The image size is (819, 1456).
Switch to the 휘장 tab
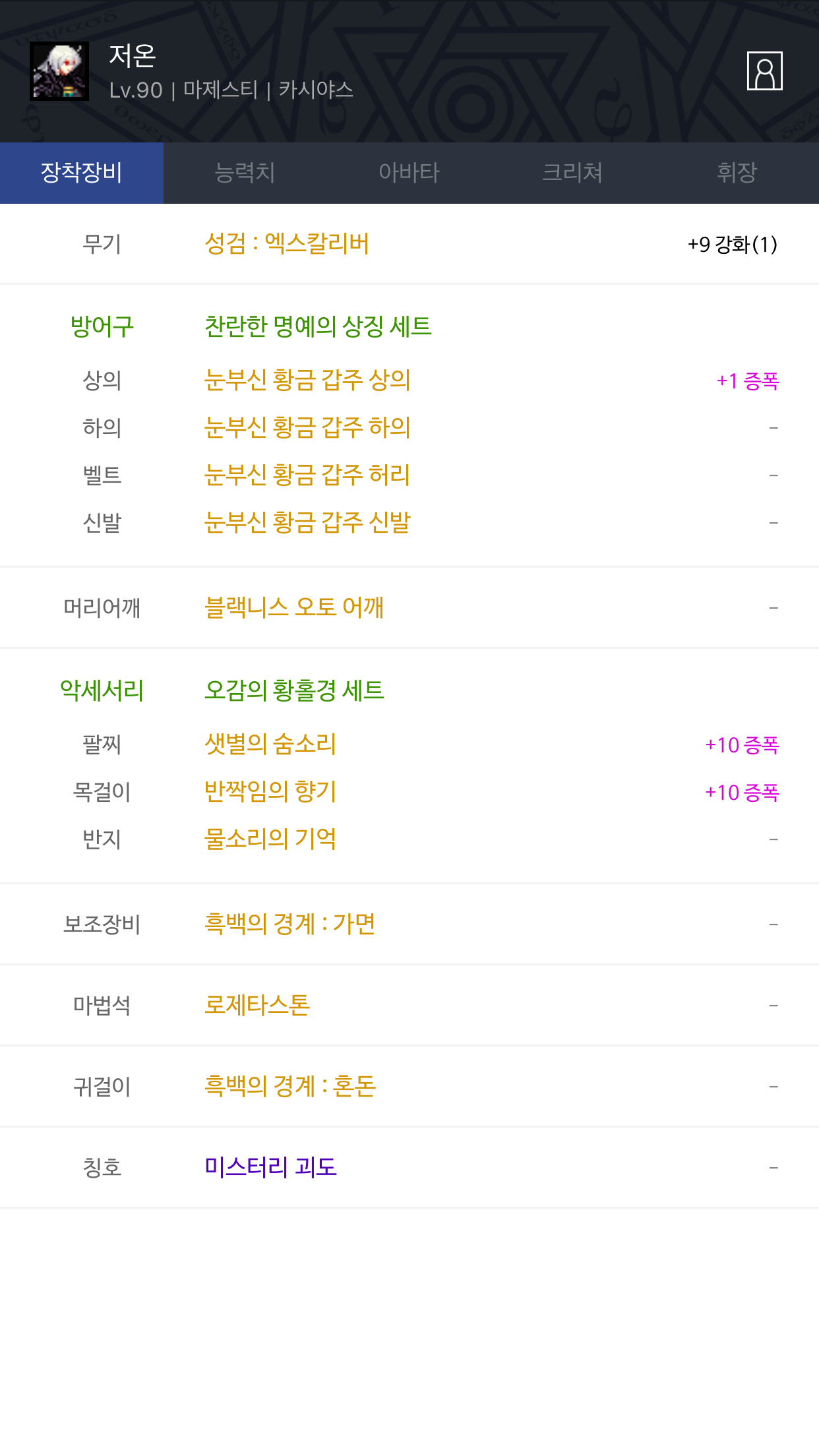tap(737, 173)
